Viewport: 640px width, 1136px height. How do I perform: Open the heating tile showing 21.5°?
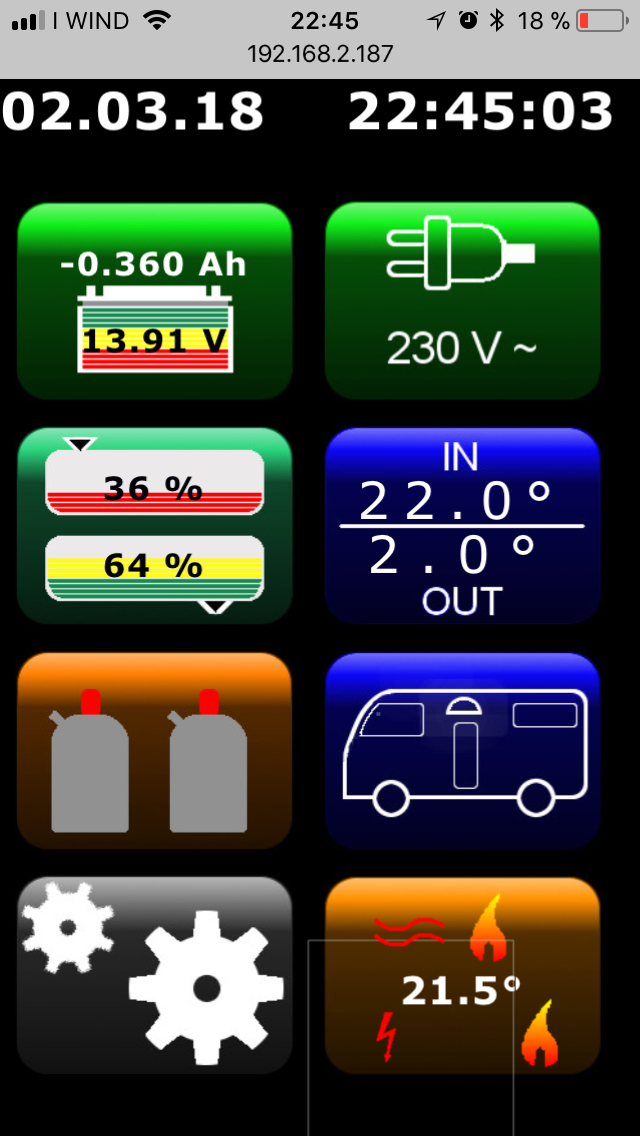pyautogui.click(x=462, y=976)
